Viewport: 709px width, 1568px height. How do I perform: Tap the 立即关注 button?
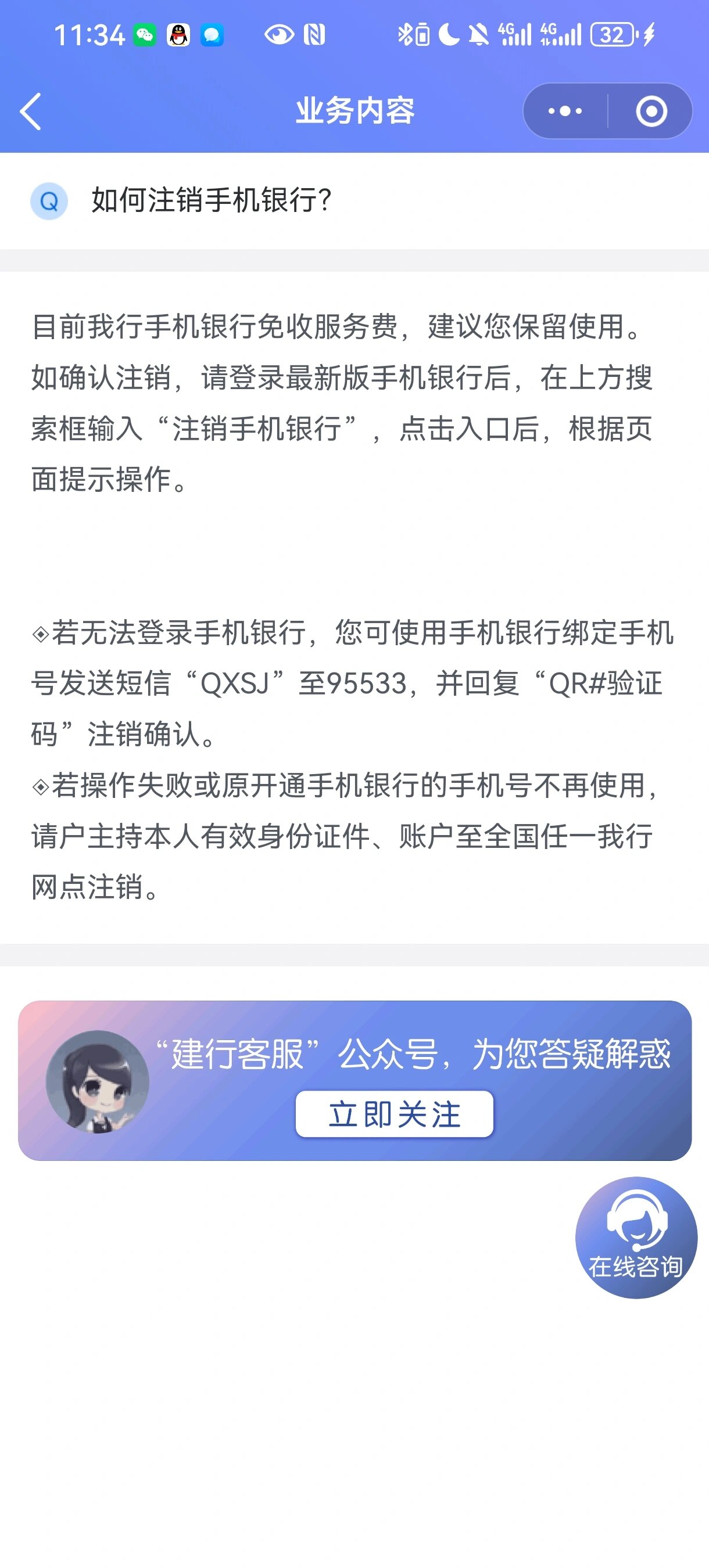click(x=394, y=1114)
